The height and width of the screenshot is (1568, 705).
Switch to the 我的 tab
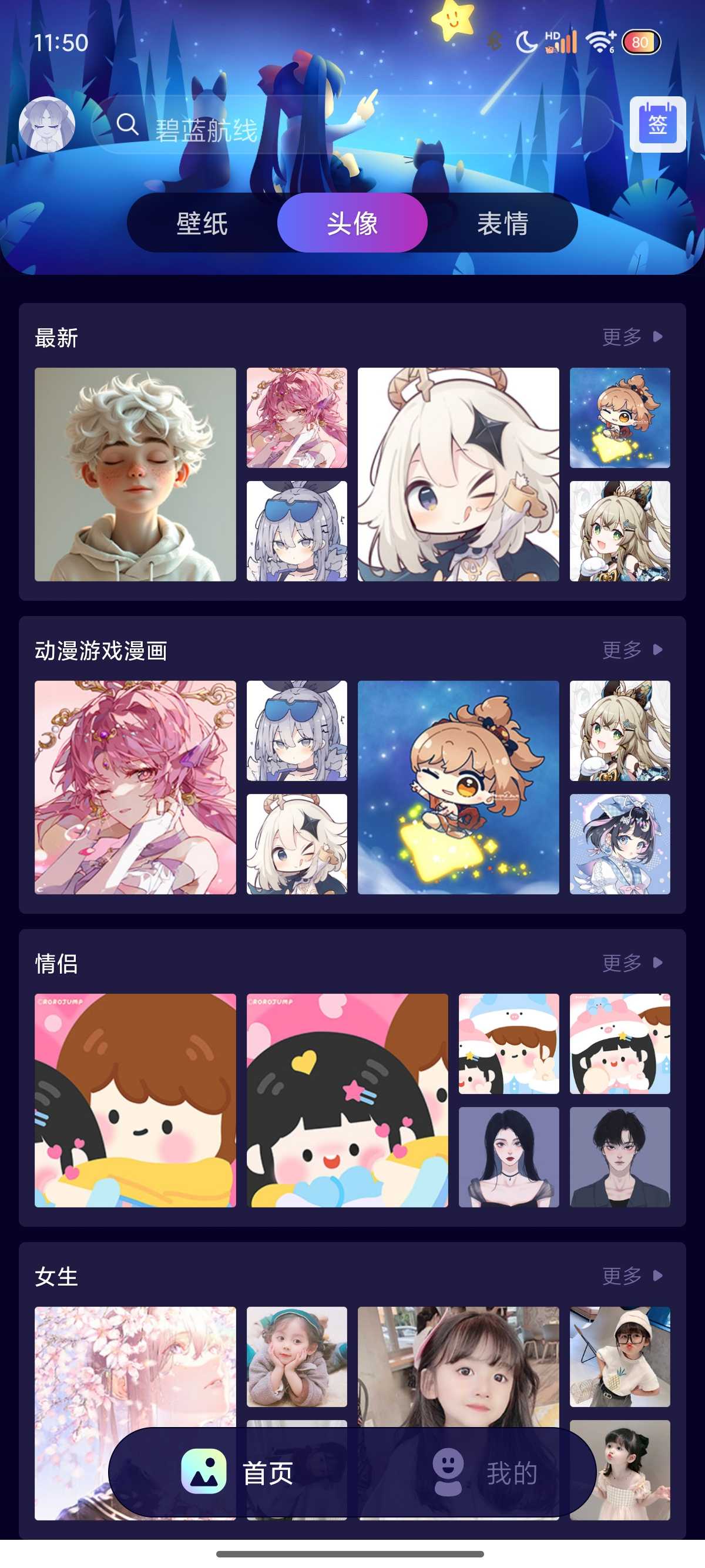(484, 1472)
